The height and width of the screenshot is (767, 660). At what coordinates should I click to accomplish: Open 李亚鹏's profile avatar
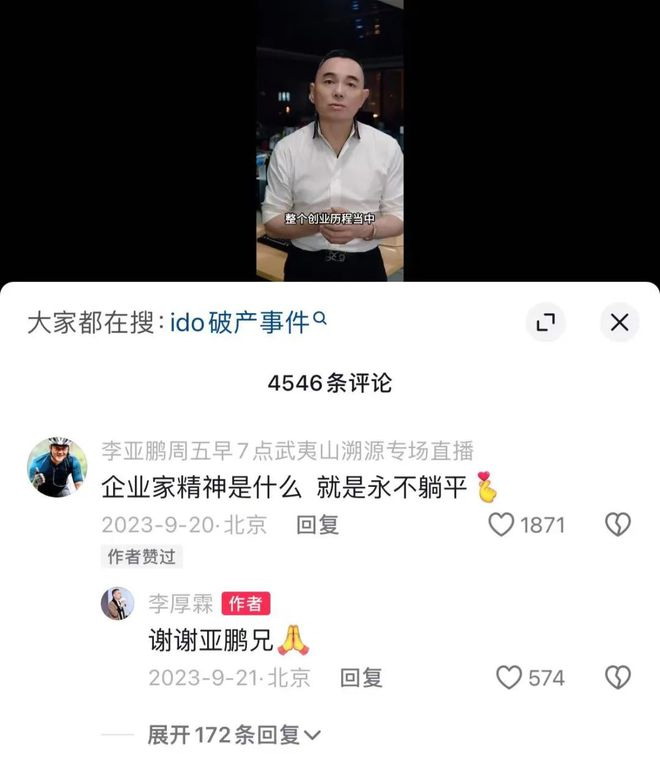click(x=56, y=466)
